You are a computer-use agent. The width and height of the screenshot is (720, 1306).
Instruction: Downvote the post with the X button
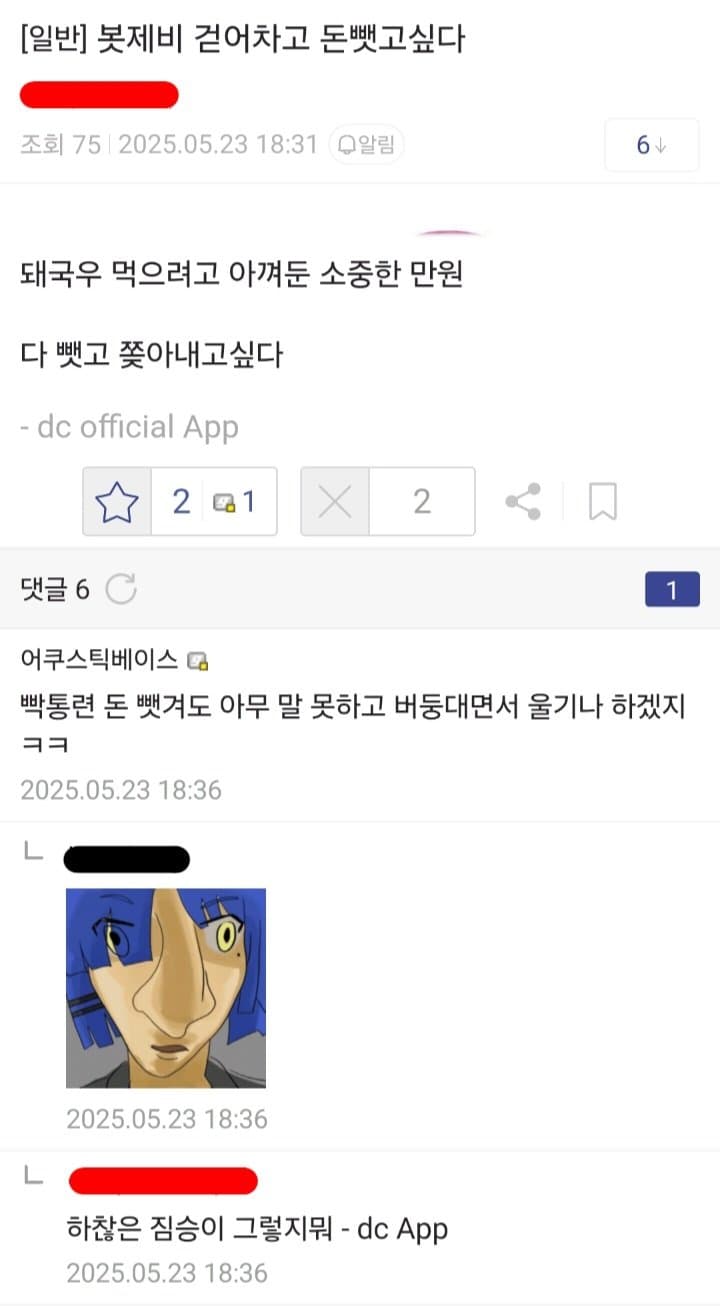click(x=335, y=502)
